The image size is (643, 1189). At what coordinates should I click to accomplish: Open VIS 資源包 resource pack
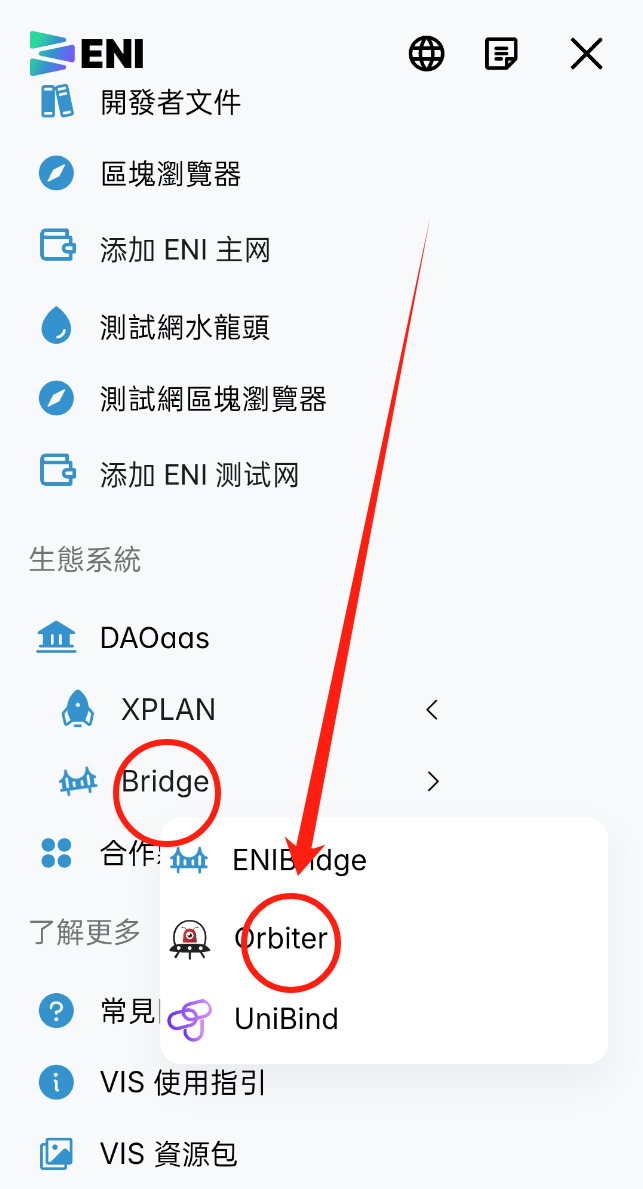(168, 1155)
